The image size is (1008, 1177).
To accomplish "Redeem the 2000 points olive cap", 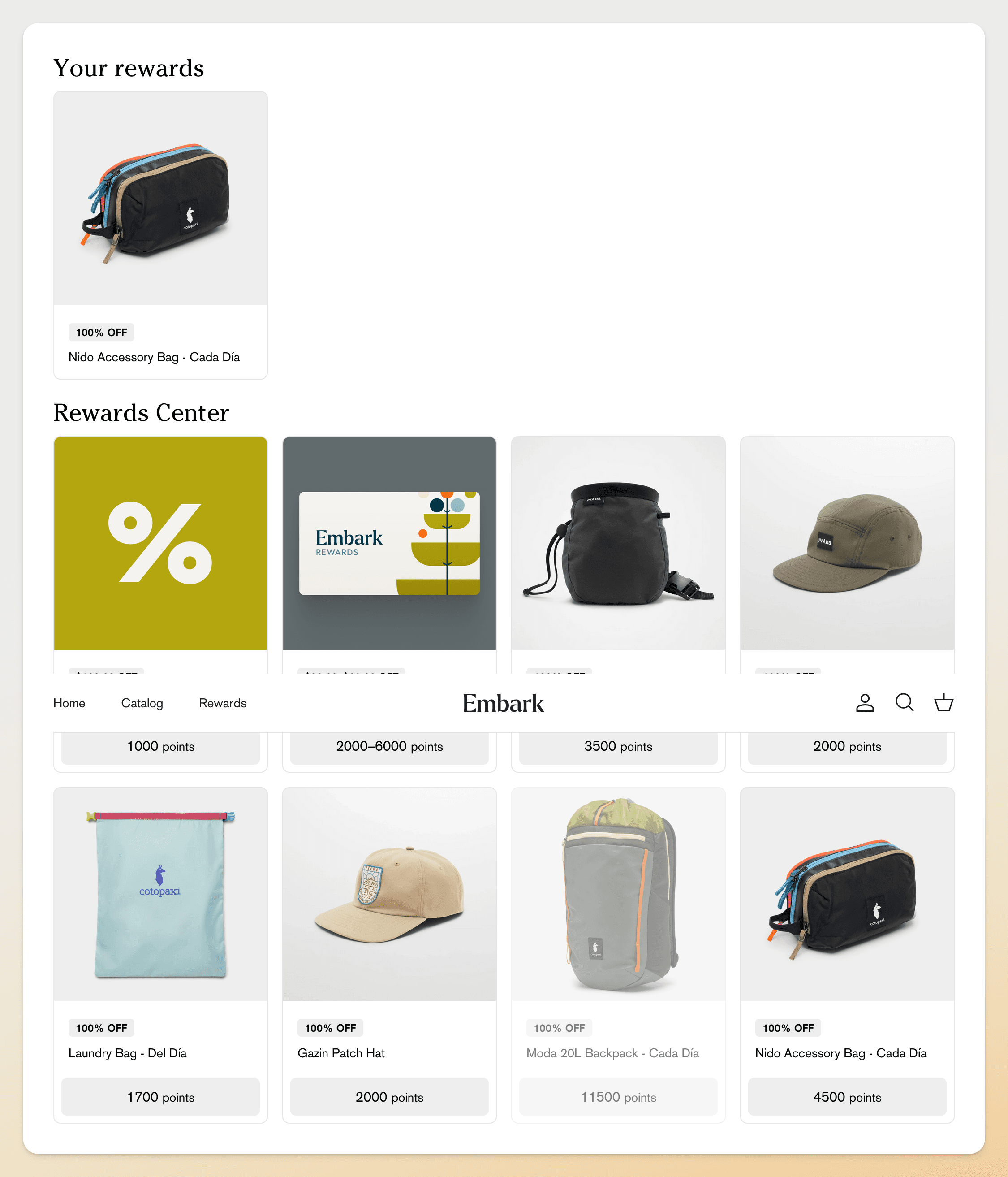I will pos(847,747).
